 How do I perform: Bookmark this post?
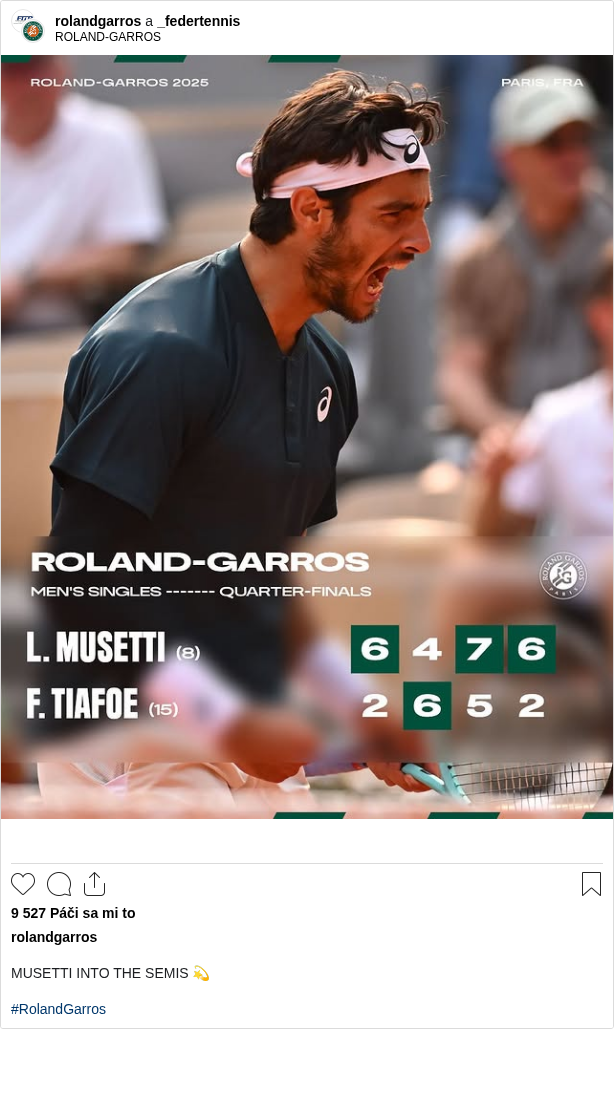coord(591,884)
